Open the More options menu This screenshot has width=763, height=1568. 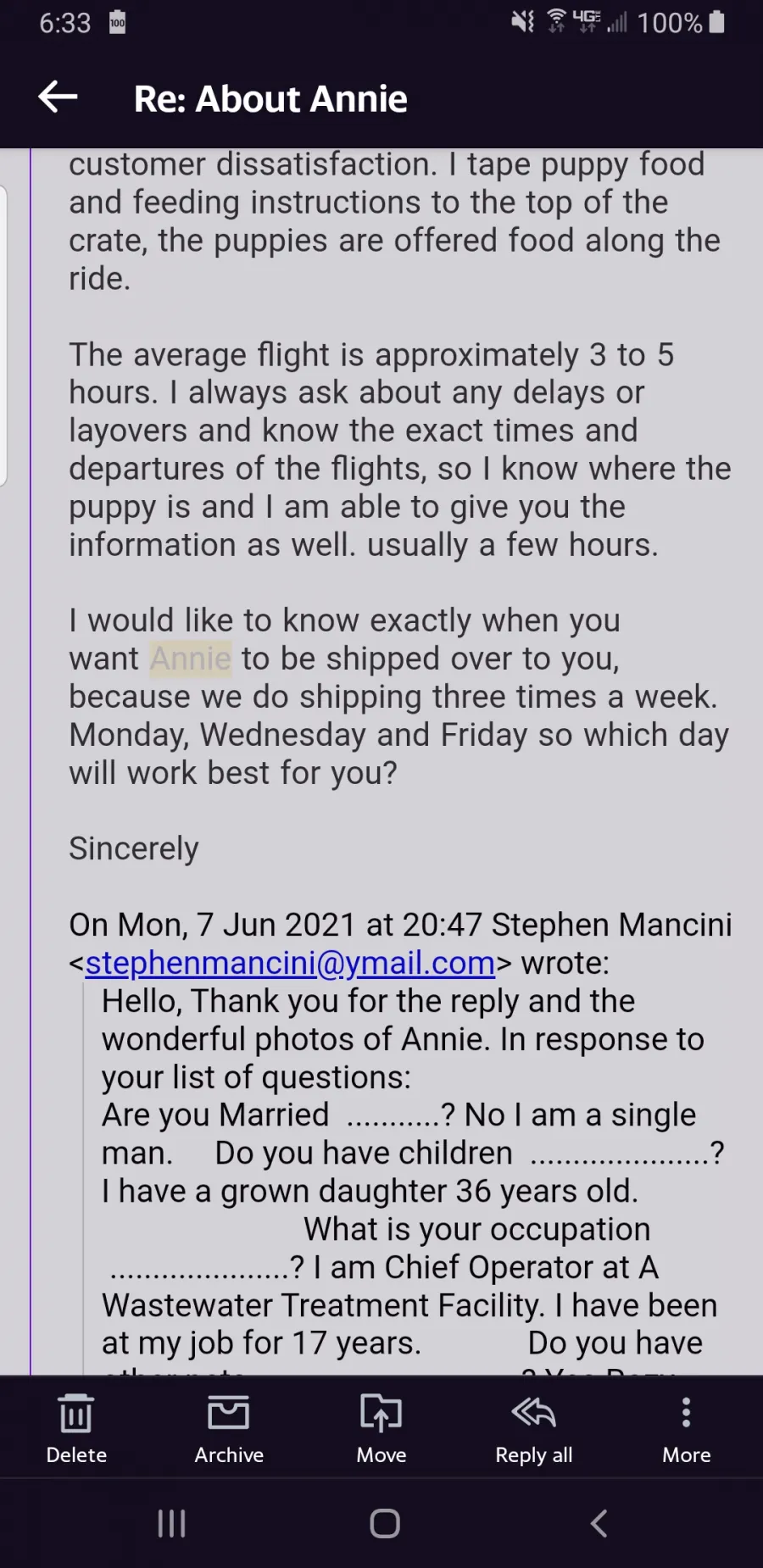click(687, 1429)
